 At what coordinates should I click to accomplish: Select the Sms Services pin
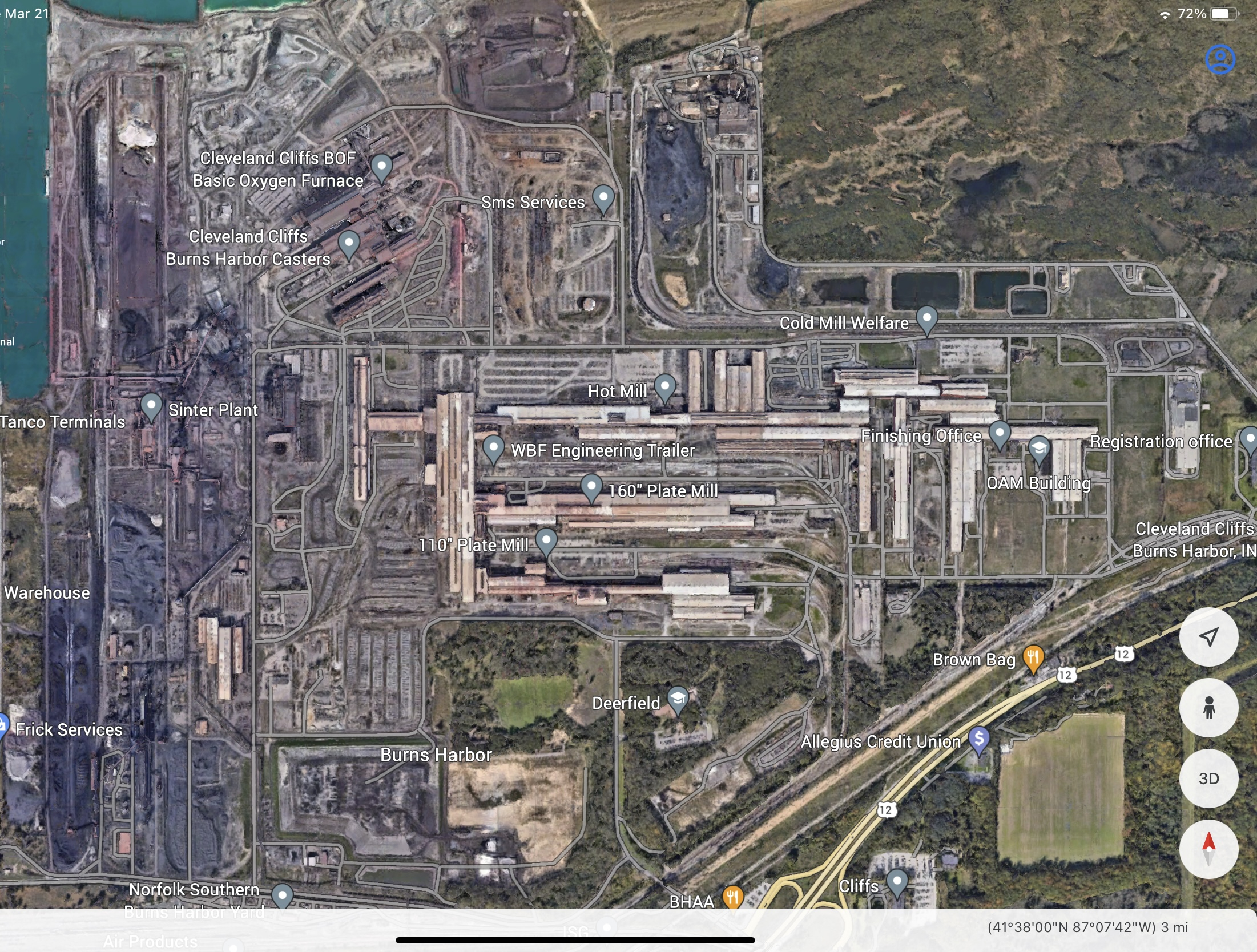[x=603, y=198]
